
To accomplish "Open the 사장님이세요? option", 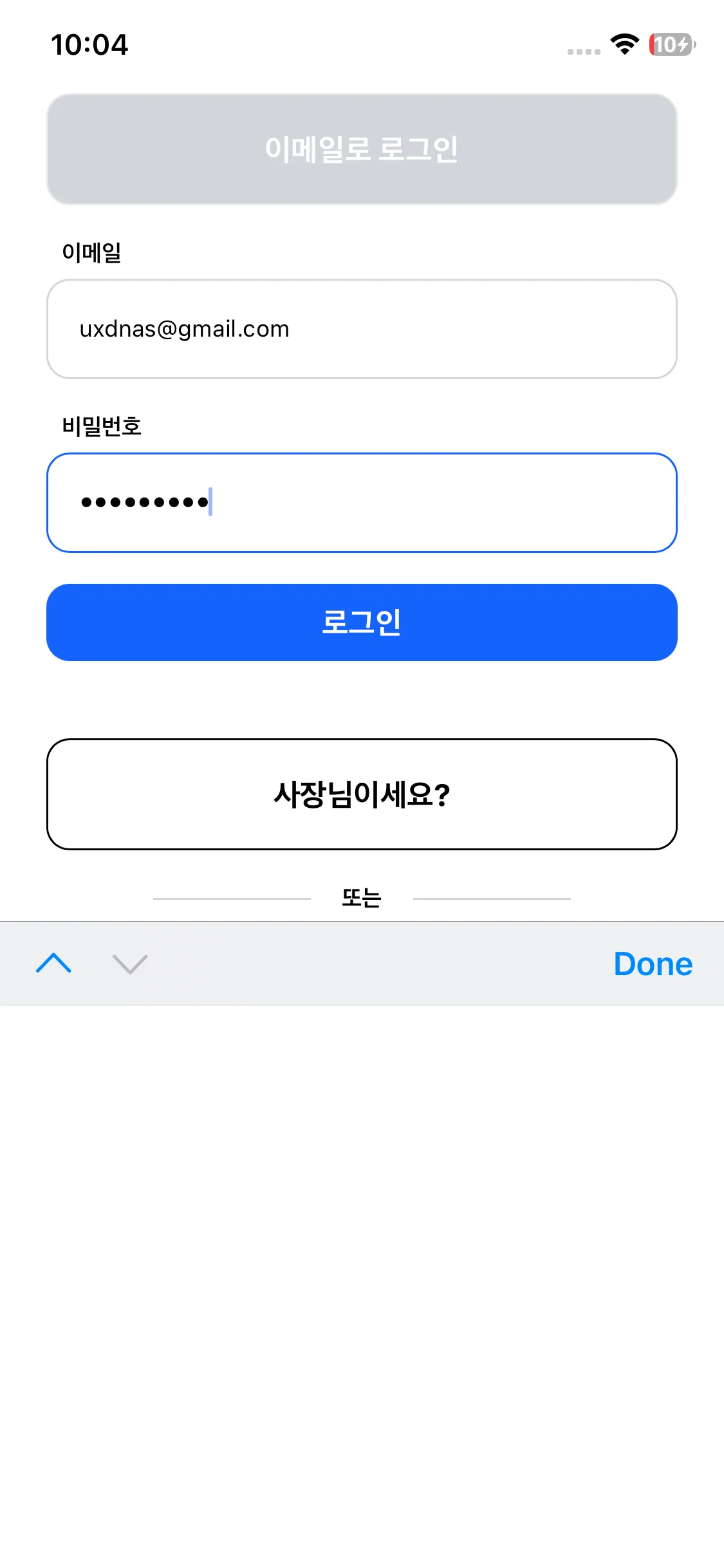I will pos(362,794).
